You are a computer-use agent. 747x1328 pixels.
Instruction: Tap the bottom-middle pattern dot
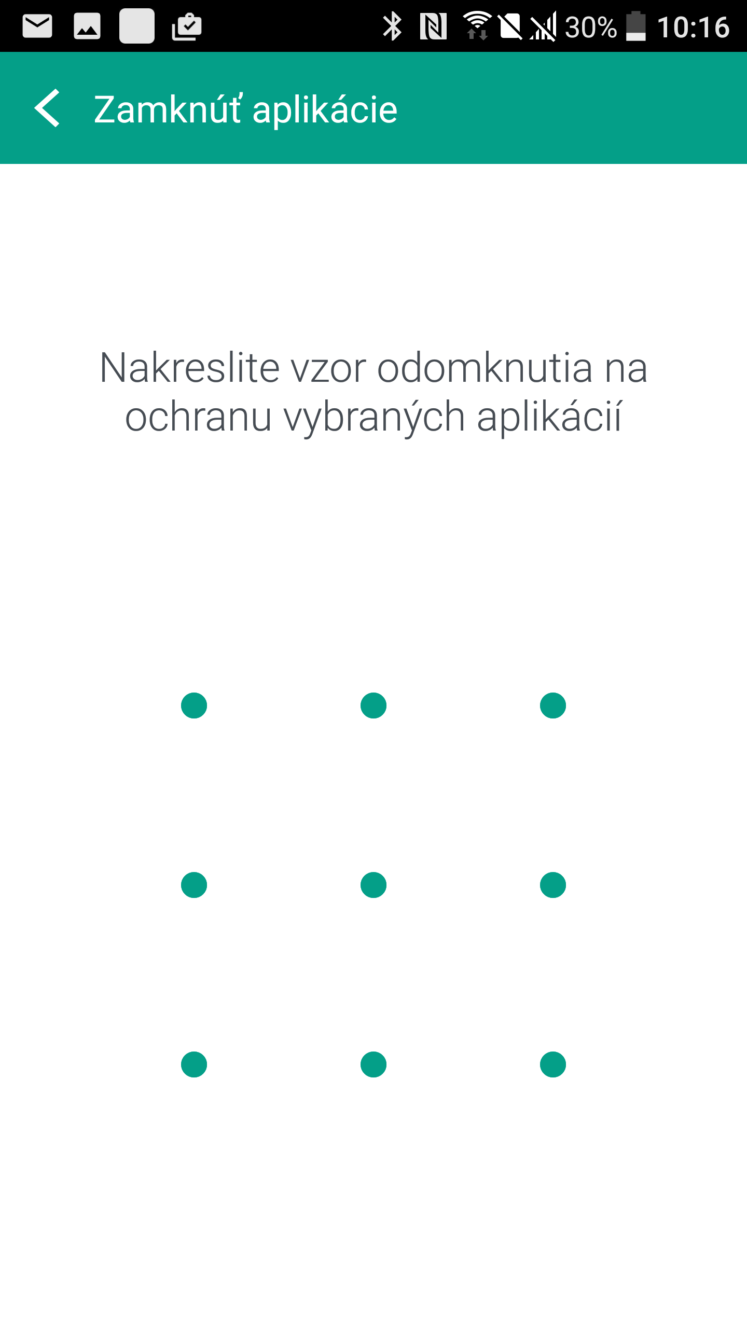[x=373, y=1065]
